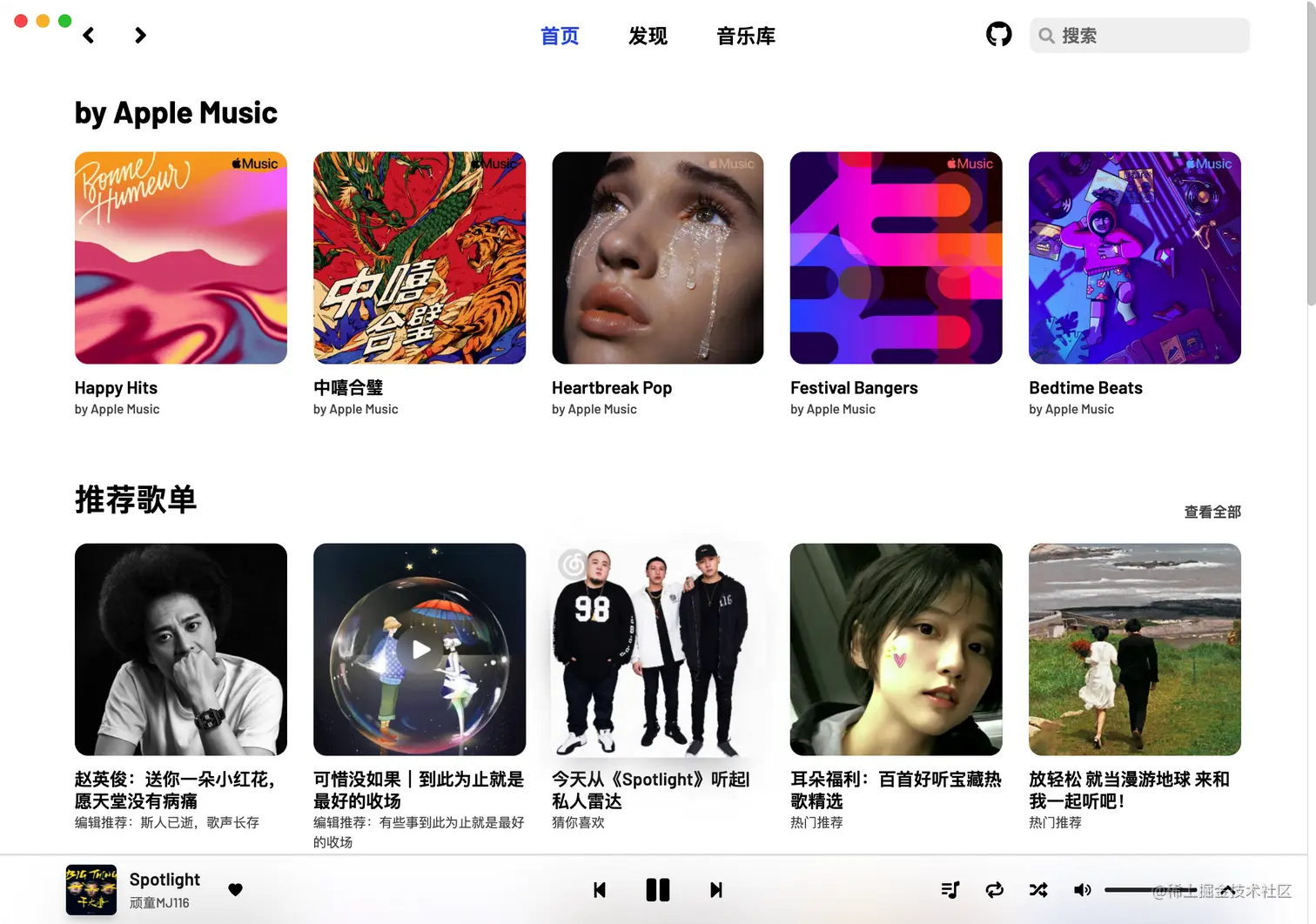Image resolution: width=1316 pixels, height=924 pixels.
Task: Toggle shuffle playback
Action: click(x=1038, y=890)
